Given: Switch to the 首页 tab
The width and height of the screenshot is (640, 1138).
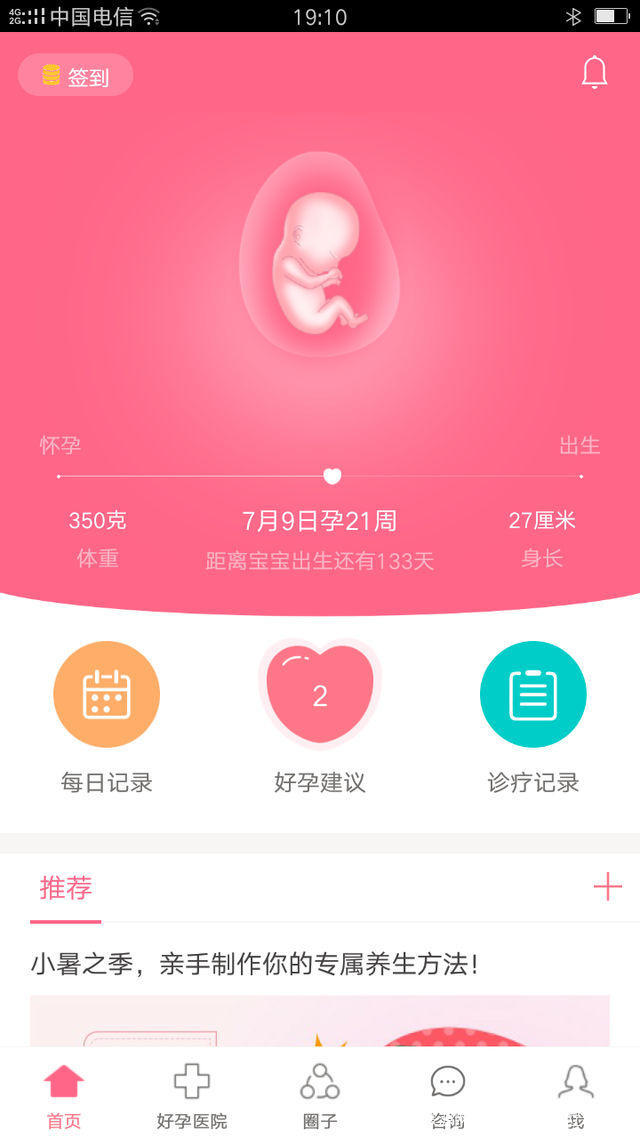Looking at the screenshot, I should (64, 1095).
